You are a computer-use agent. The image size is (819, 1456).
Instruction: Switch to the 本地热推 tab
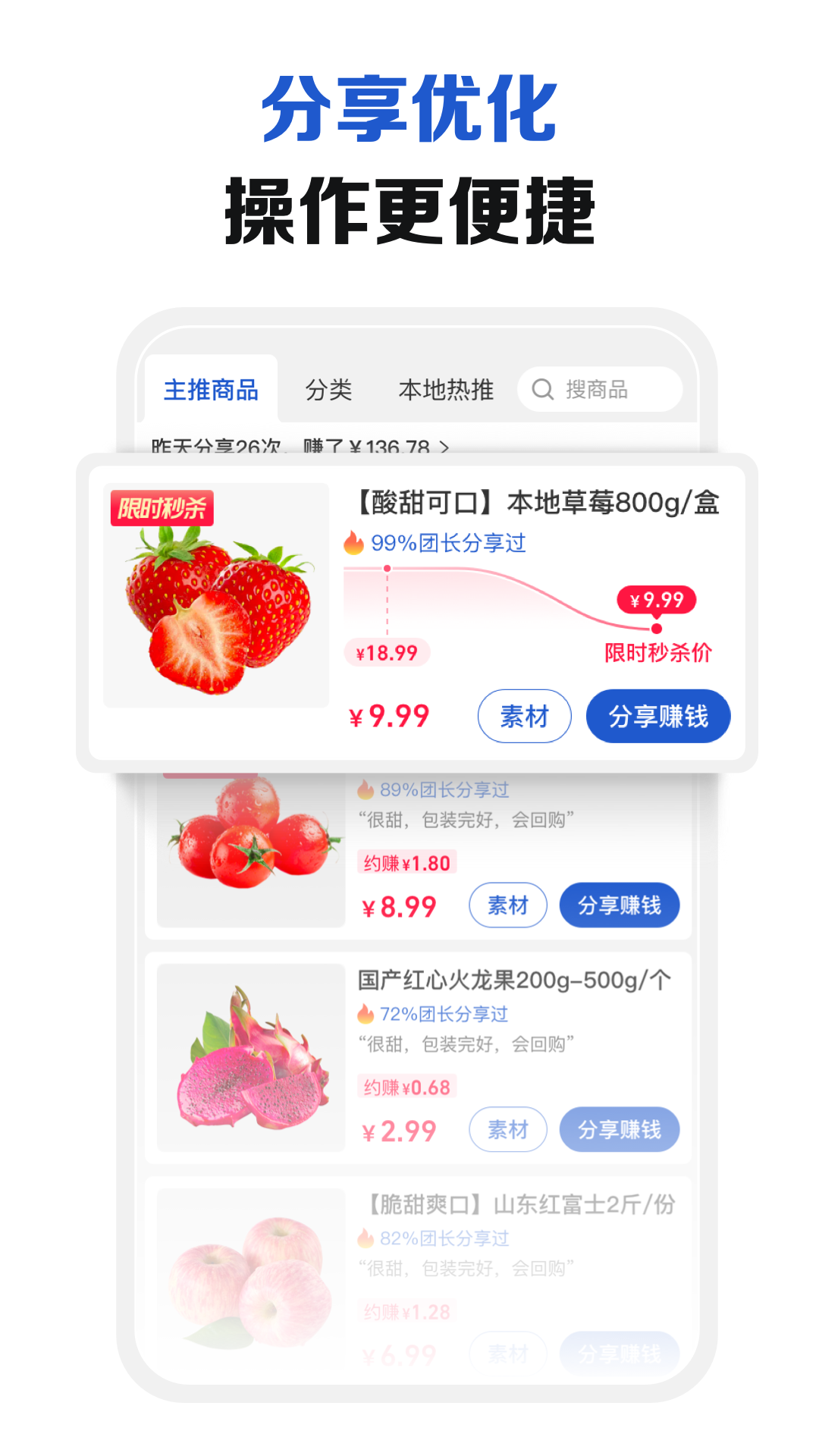click(447, 390)
